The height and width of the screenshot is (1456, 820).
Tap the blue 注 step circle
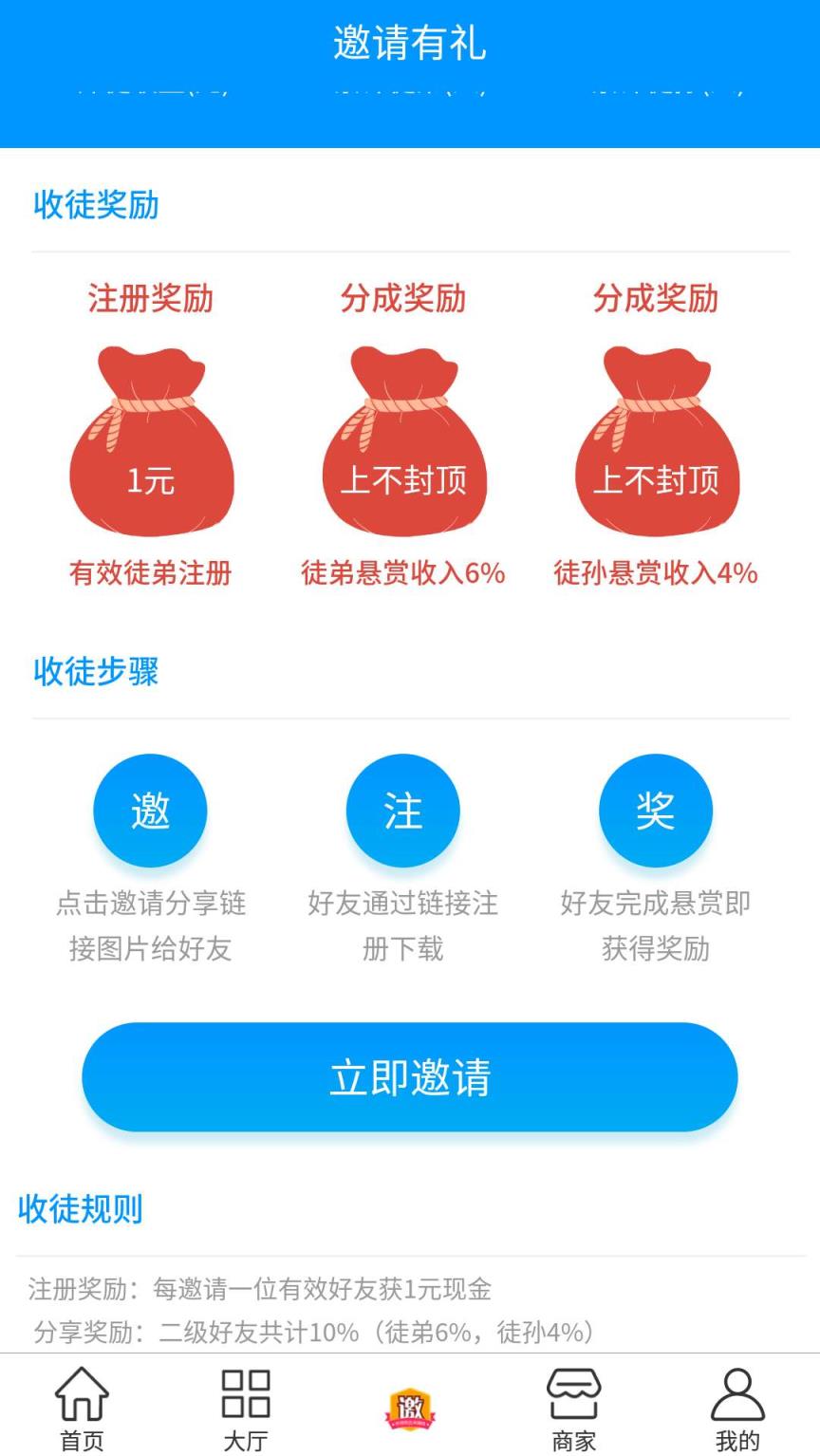click(402, 810)
